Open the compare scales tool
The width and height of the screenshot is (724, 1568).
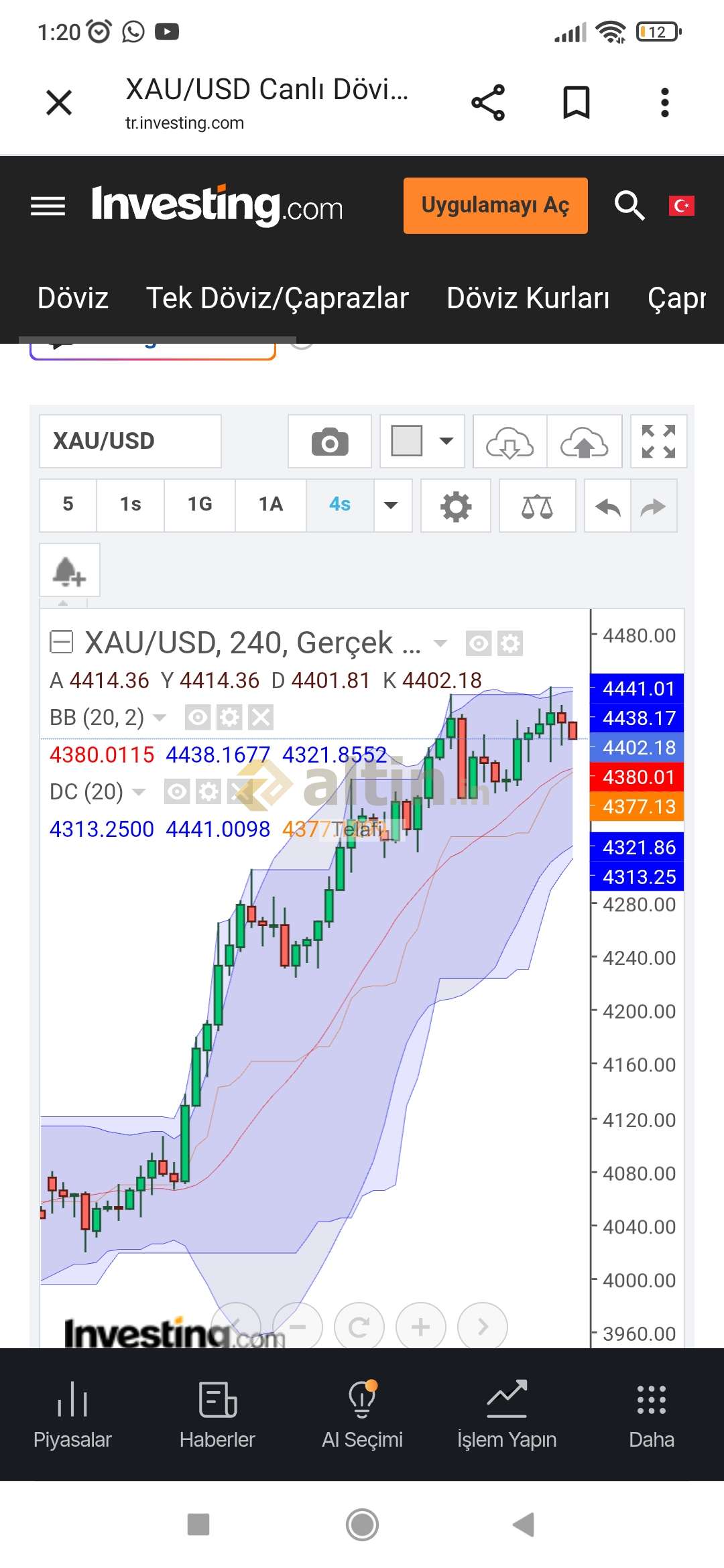pyautogui.click(x=537, y=506)
